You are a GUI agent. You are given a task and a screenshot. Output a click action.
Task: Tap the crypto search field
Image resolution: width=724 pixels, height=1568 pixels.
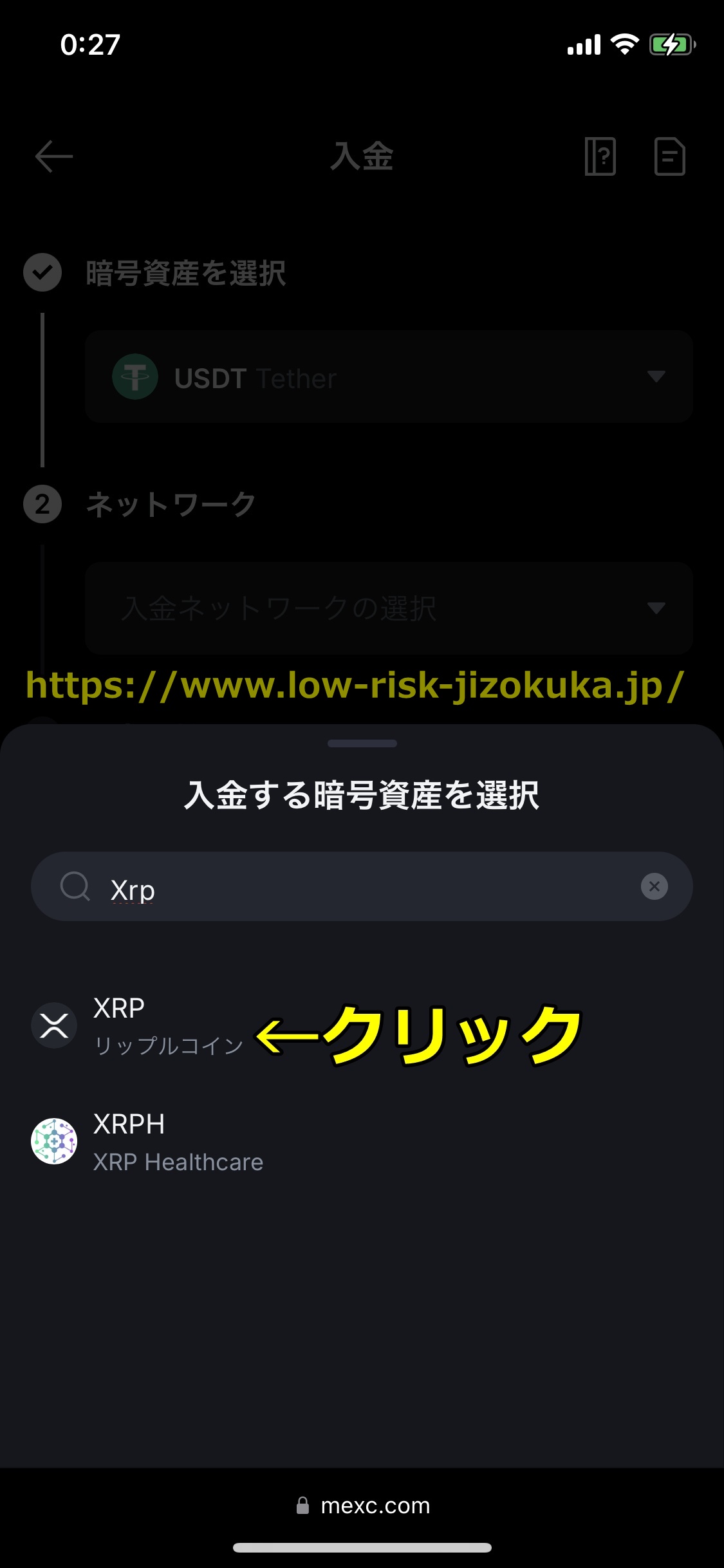[360, 886]
